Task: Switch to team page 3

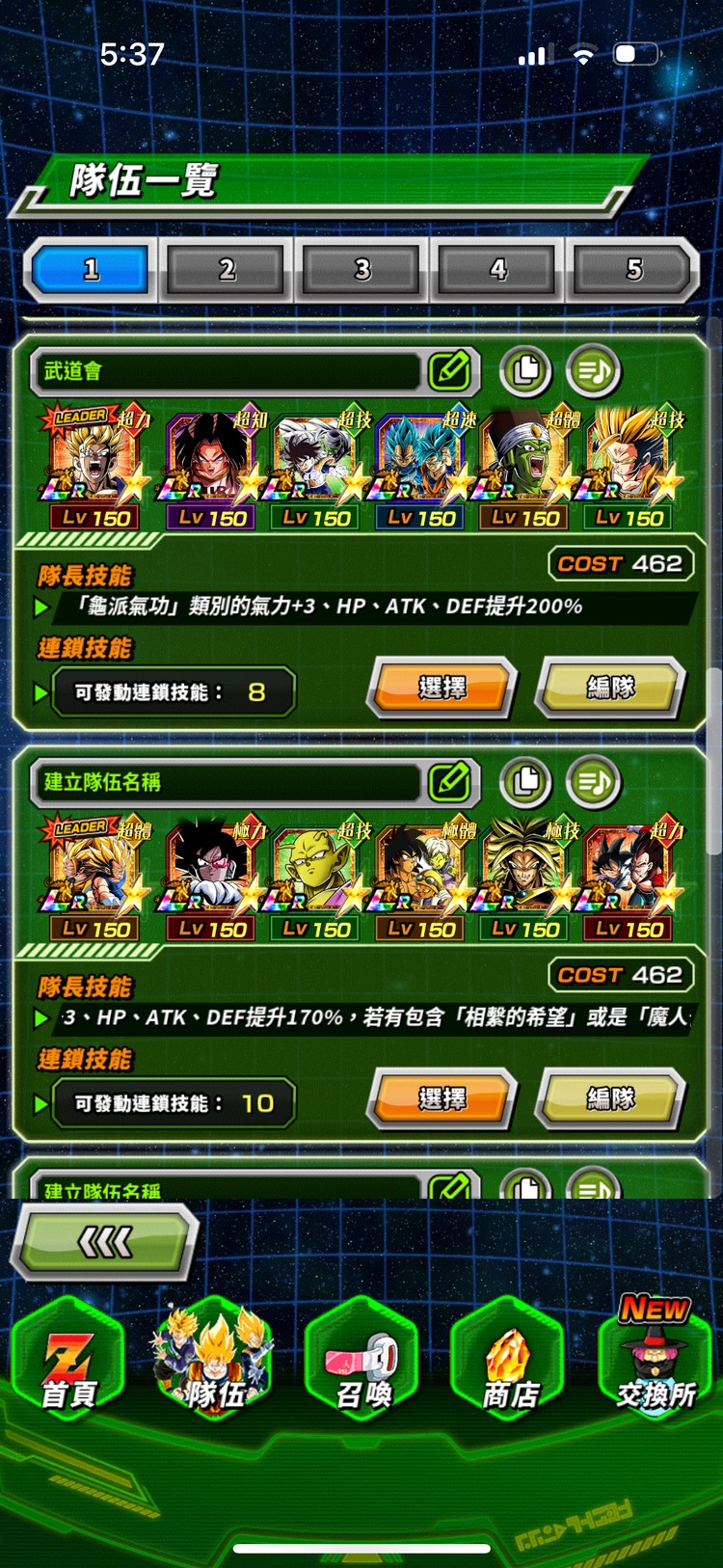Action: (362, 269)
